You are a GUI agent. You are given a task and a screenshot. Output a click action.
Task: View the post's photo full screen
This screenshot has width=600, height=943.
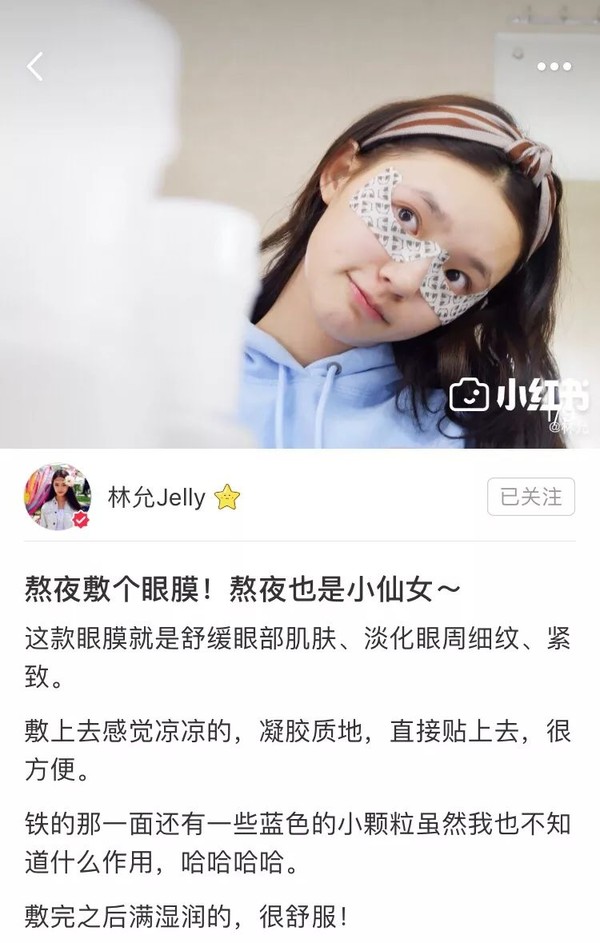(x=300, y=250)
